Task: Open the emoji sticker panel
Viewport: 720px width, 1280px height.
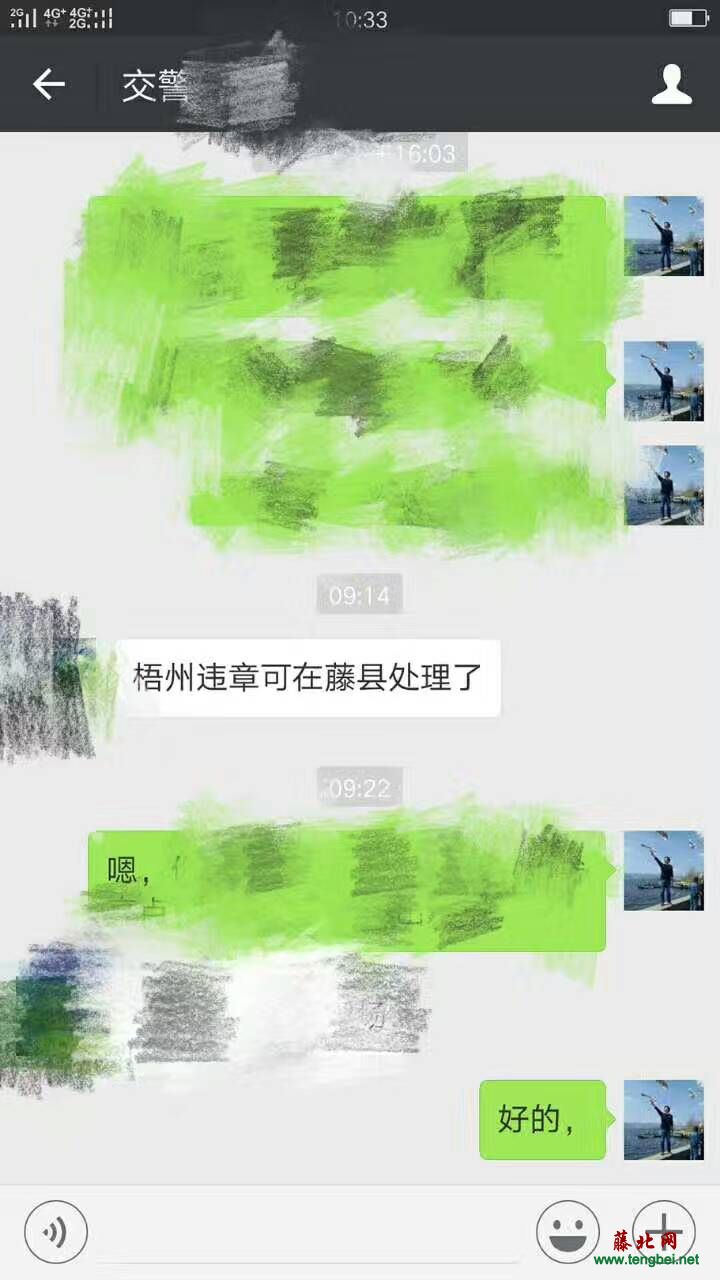Action: pos(567,1231)
